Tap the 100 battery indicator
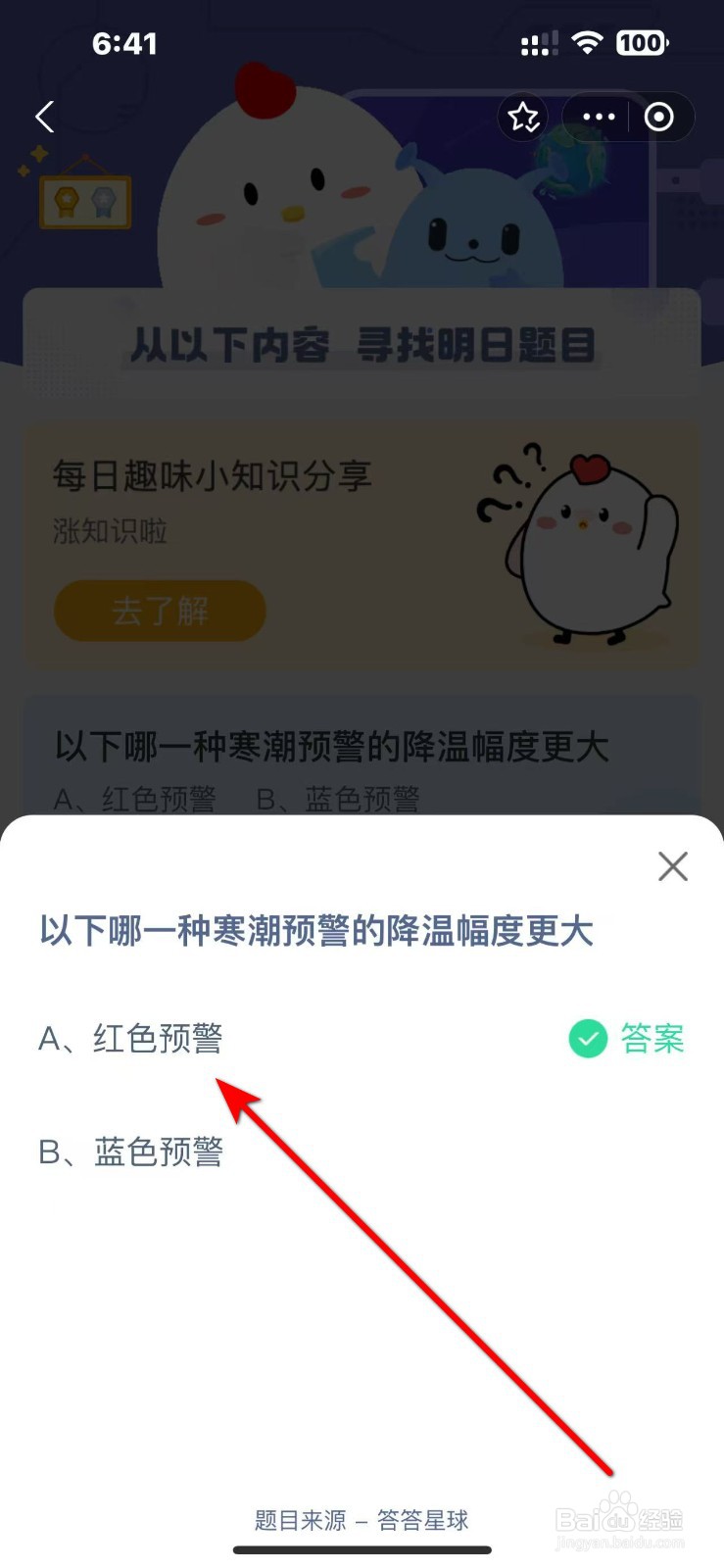724x1568 pixels. tap(641, 42)
